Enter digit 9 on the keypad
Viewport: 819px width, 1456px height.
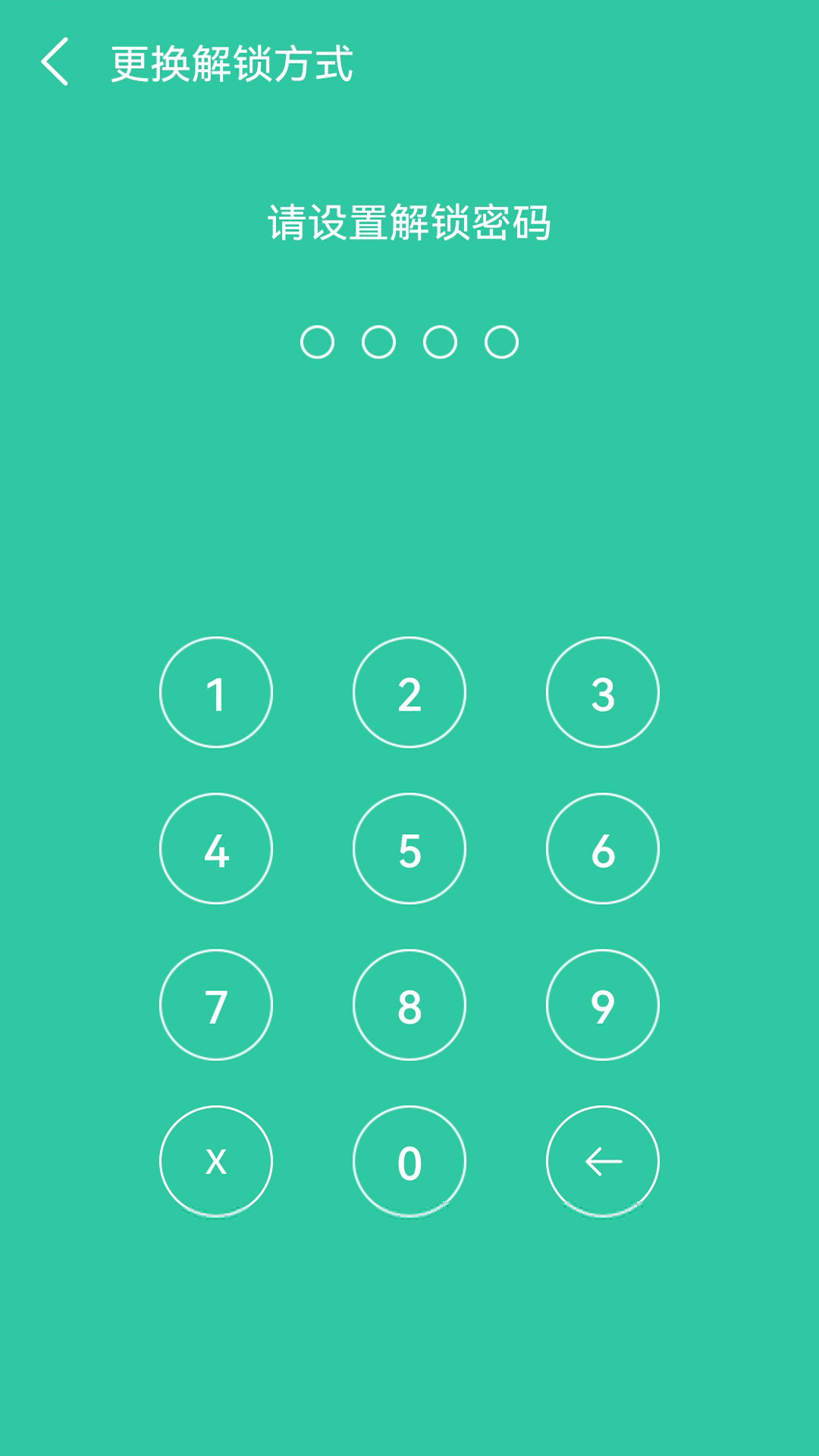coord(603,1005)
